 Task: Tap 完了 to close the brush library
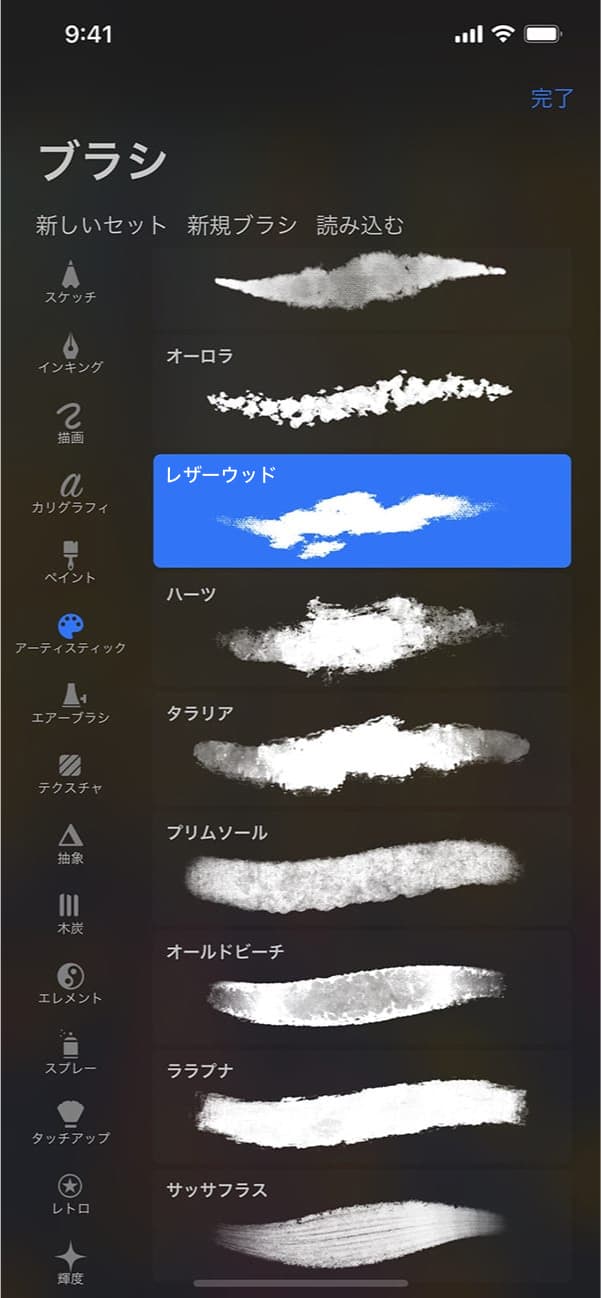coord(552,98)
